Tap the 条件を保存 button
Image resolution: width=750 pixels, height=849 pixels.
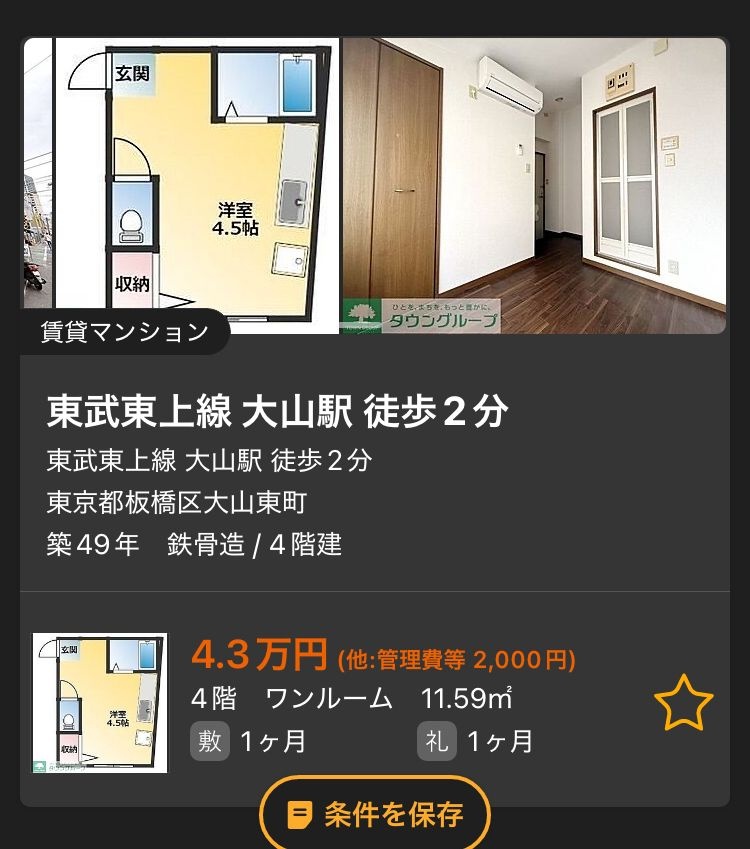(375, 814)
